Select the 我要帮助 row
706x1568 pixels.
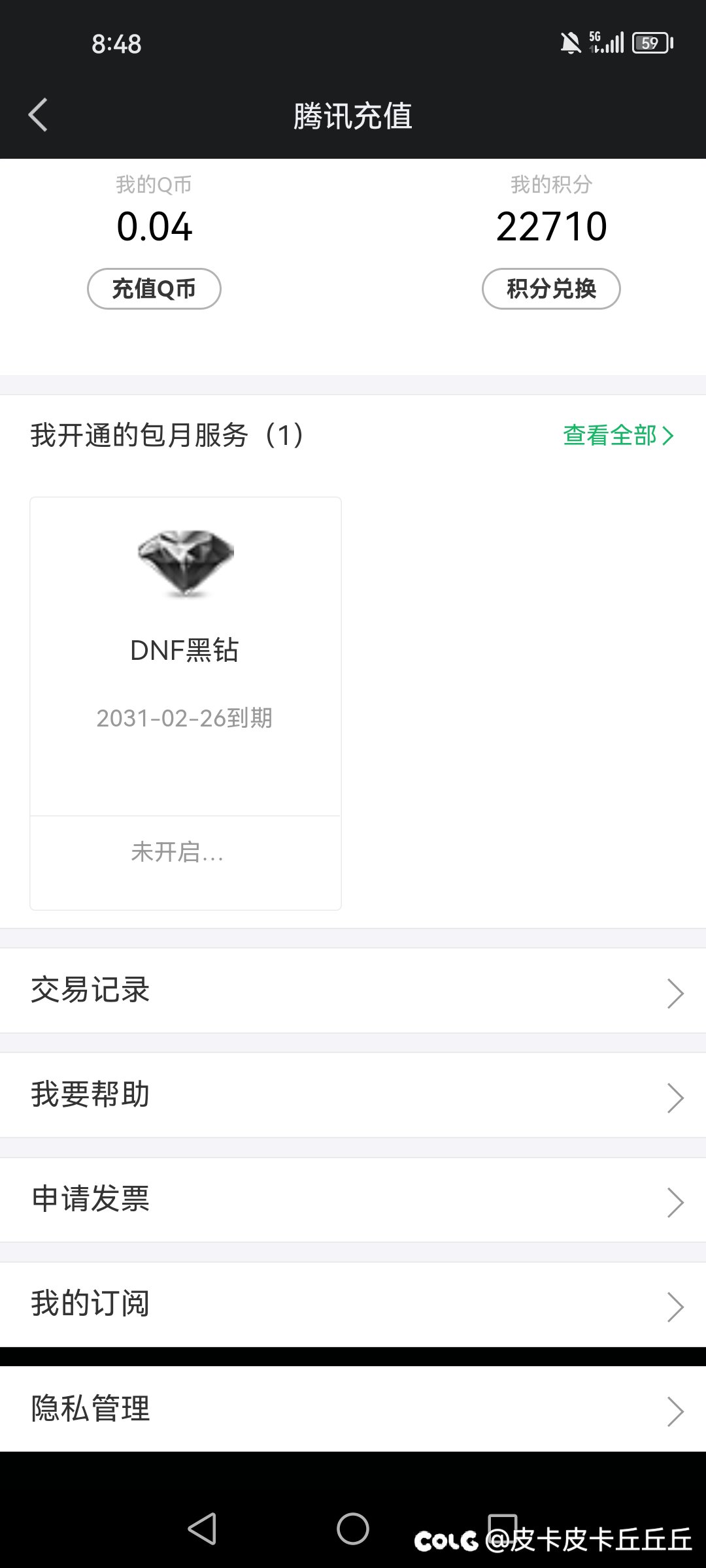[x=353, y=1095]
